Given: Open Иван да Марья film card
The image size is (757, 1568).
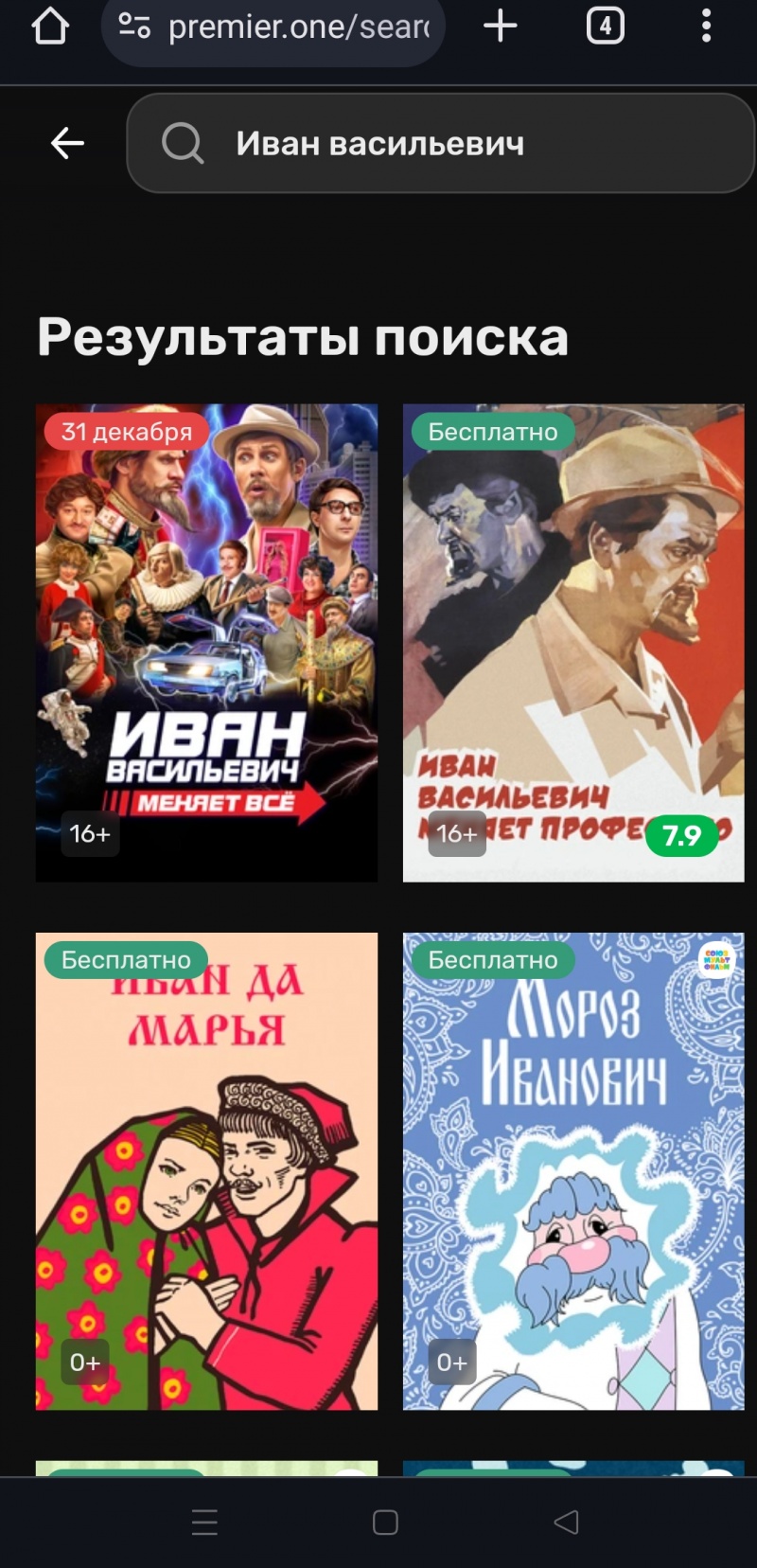Looking at the screenshot, I should point(206,1171).
